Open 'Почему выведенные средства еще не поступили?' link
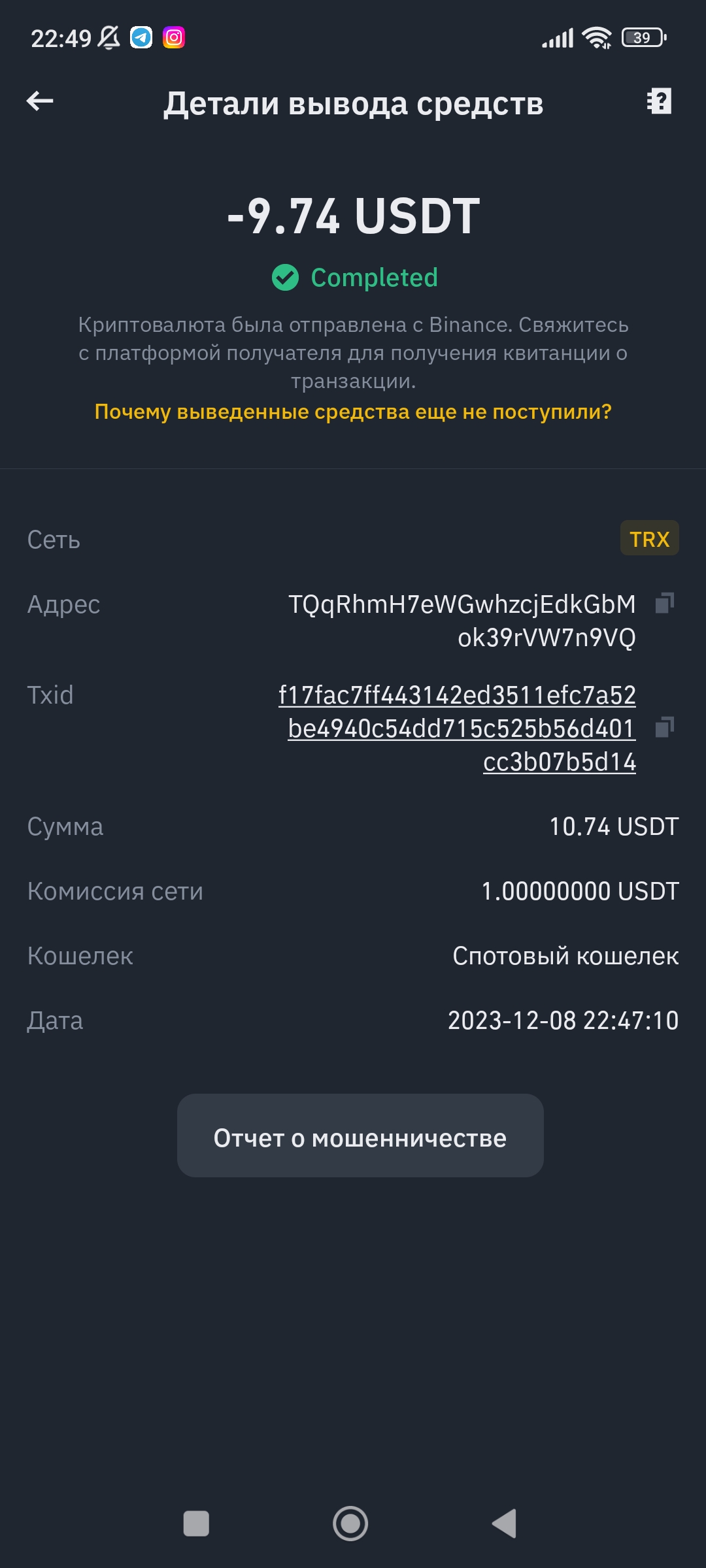 pyautogui.click(x=353, y=412)
